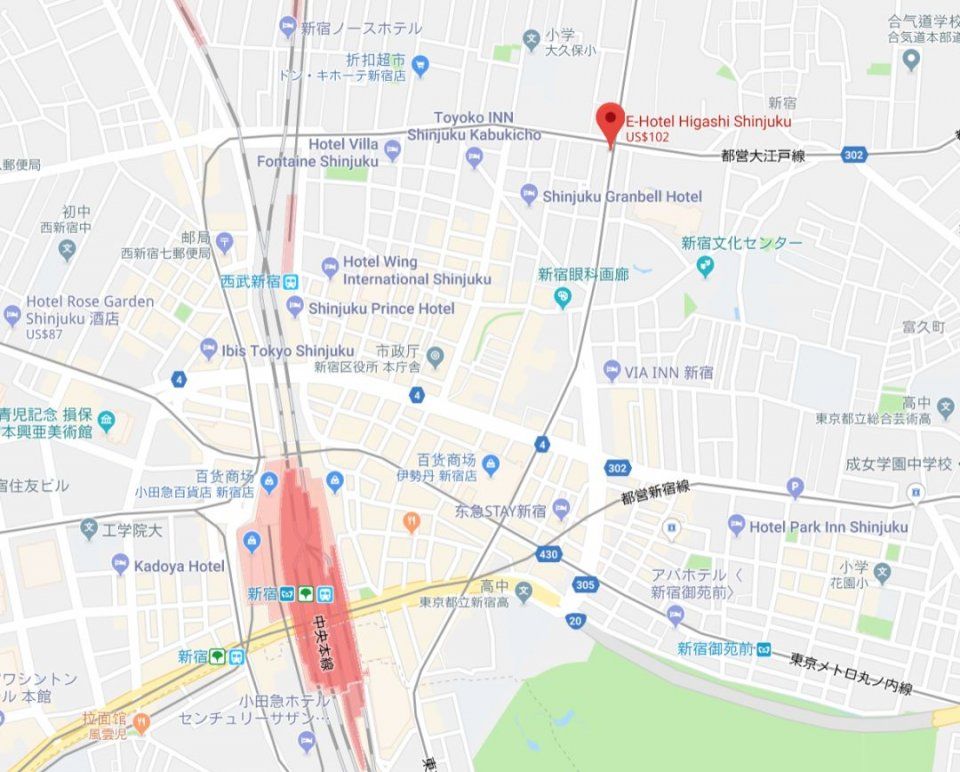The image size is (960, 772).
Task: Tap the 新宿眼科画廊 marker
Action: (562, 296)
